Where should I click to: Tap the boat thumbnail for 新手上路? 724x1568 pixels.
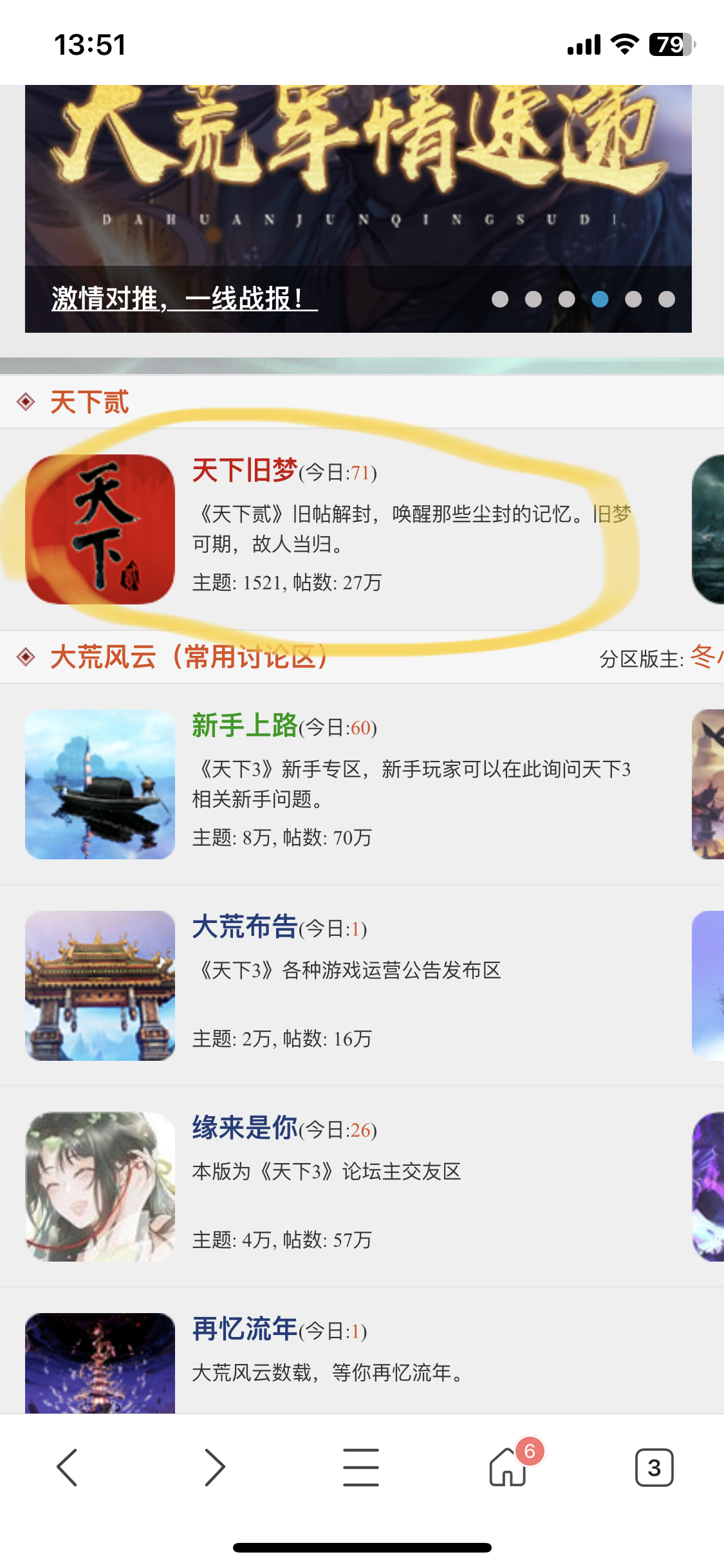point(100,784)
